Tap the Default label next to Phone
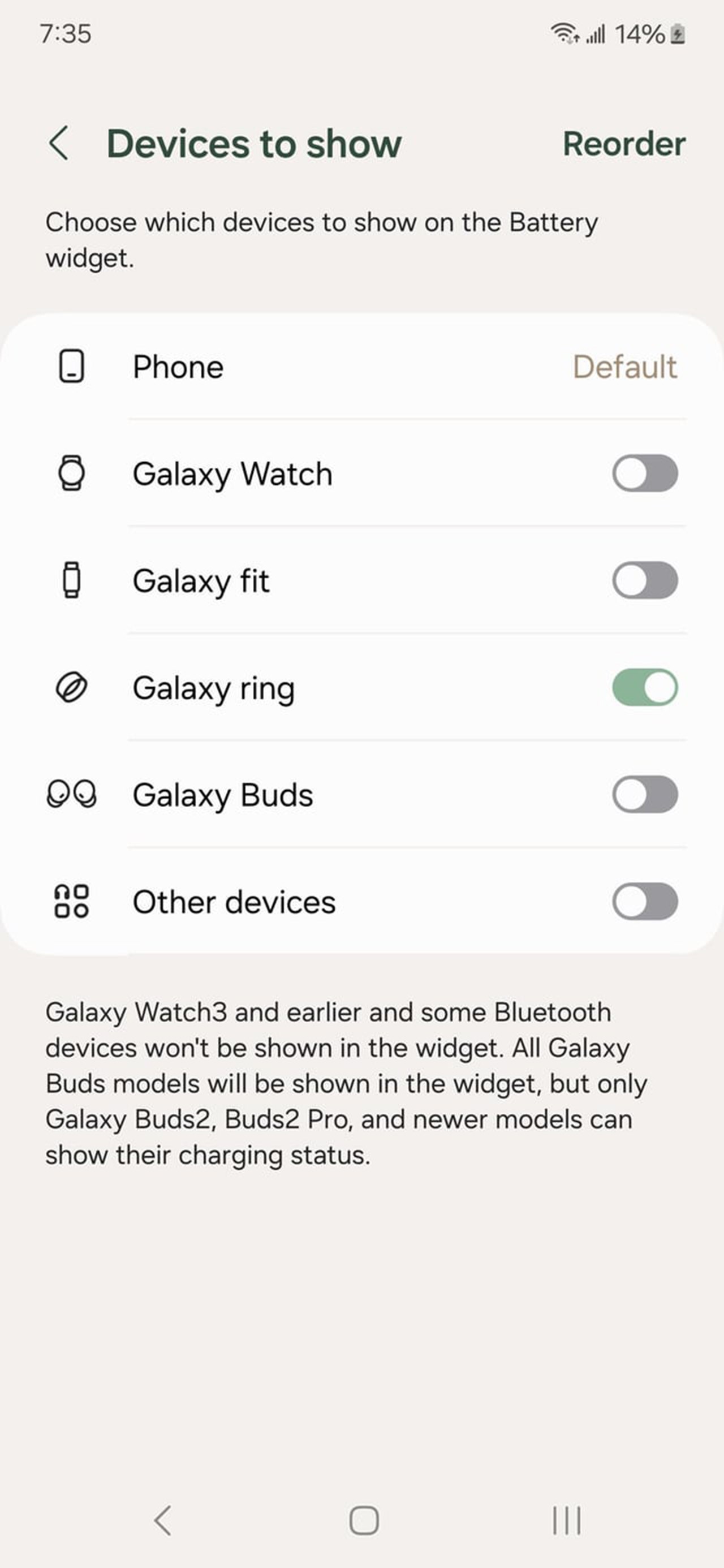Image resolution: width=724 pixels, height=1568 pixels. (x=625, y=367)
